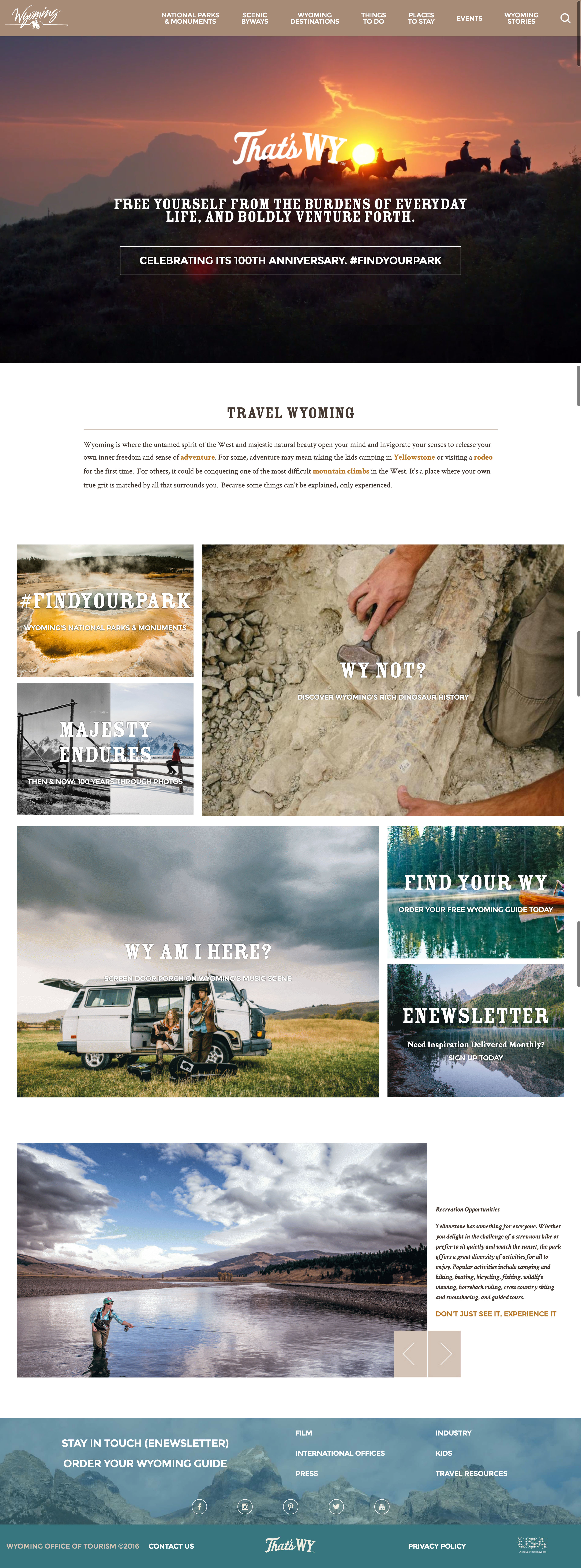This screenshot has width=581, height=1568.
Task: Open National Parks & Monuments menu
Action: coord(190,18)
